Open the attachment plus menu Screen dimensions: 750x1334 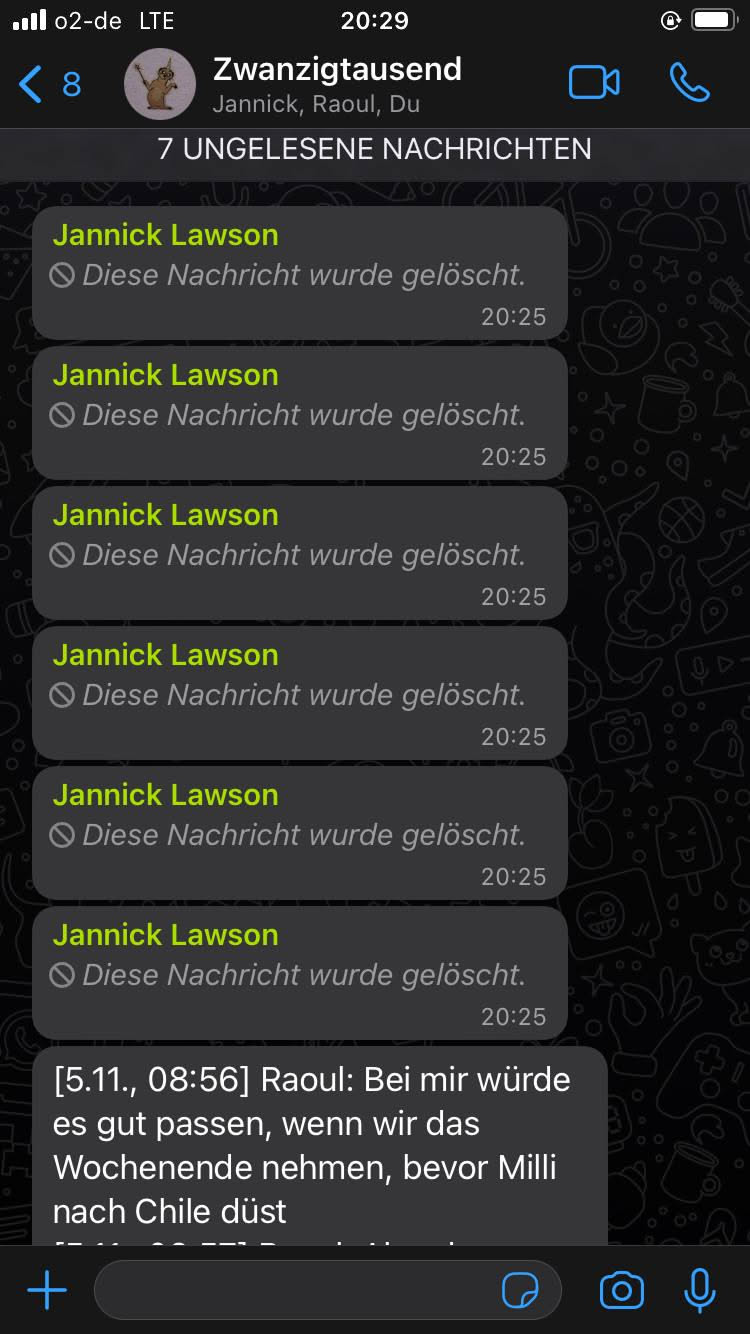point(47,1291)
